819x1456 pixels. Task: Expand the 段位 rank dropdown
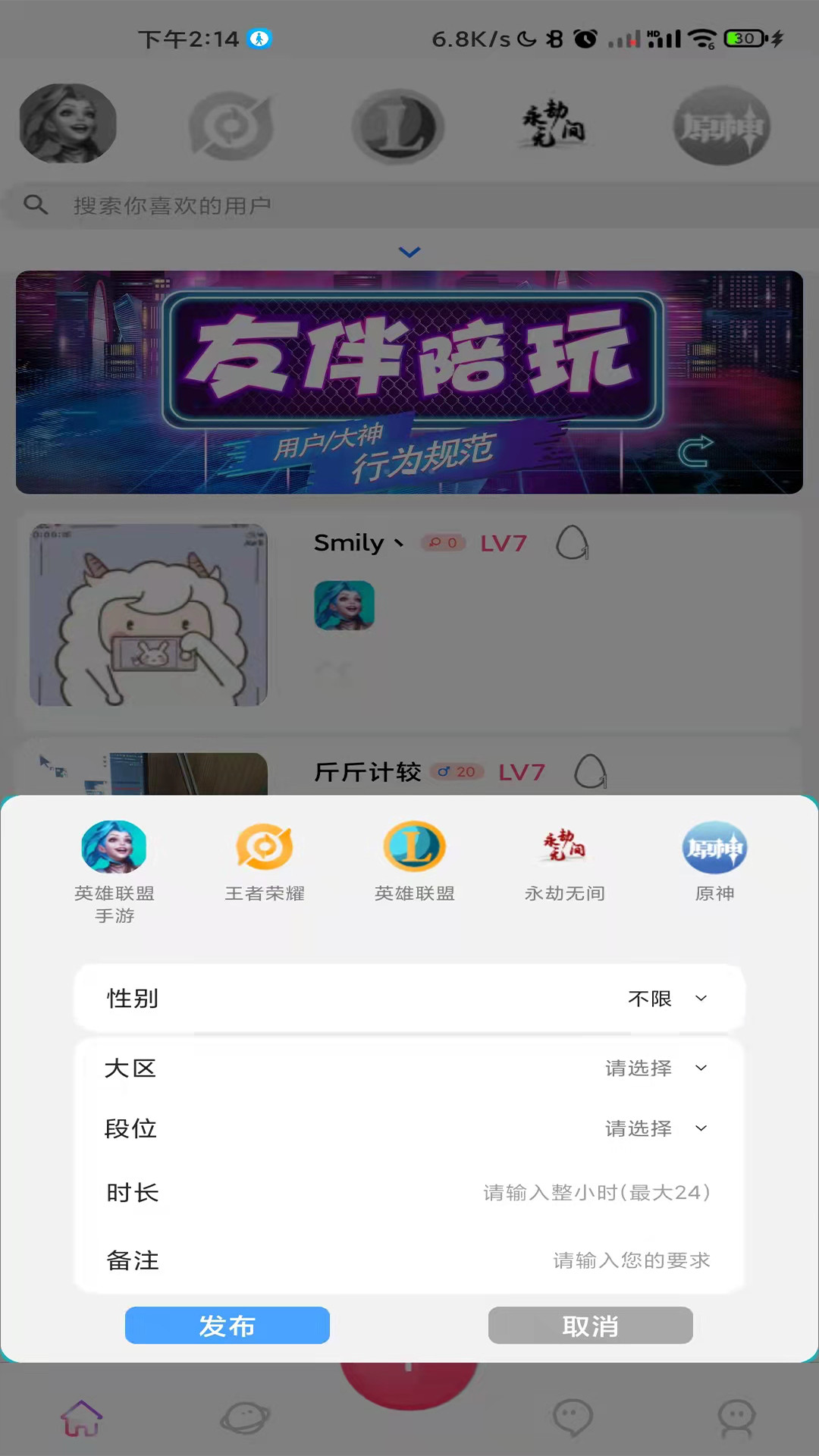pos(656,1128)
